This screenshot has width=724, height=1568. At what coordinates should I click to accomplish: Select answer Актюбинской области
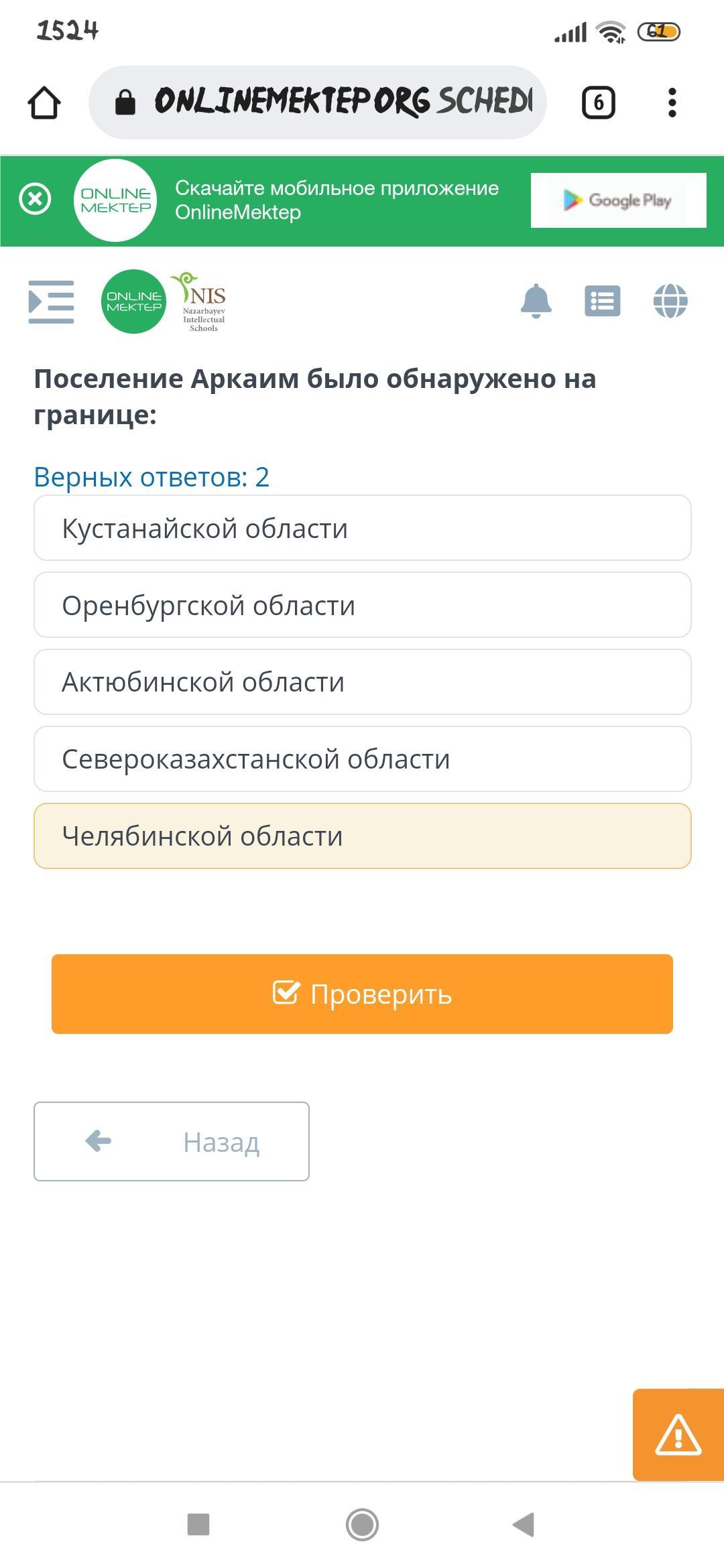pyautogui.click(x=363, y=682)
